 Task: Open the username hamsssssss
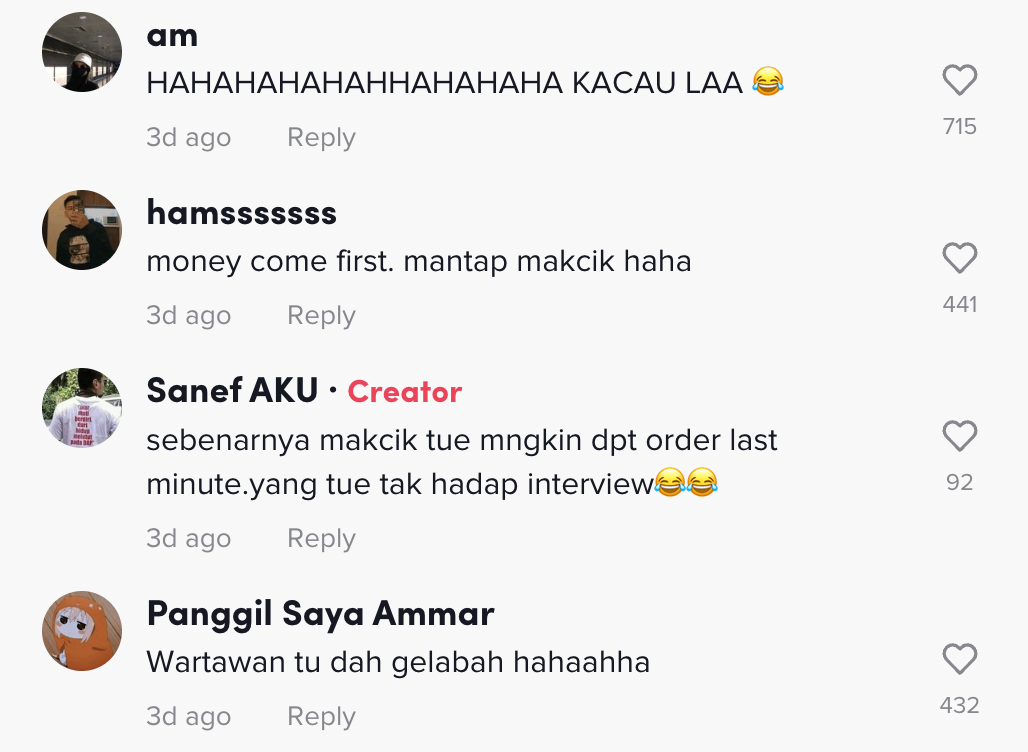pyautogui.click(x=241, y=213)
